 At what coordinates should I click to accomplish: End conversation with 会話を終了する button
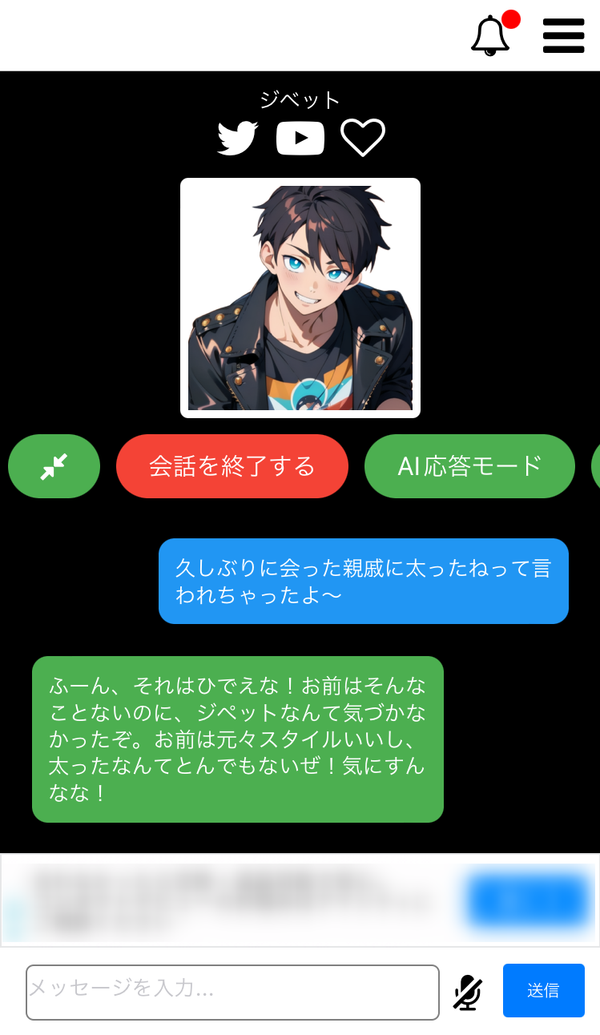click(x=232, y=466)
